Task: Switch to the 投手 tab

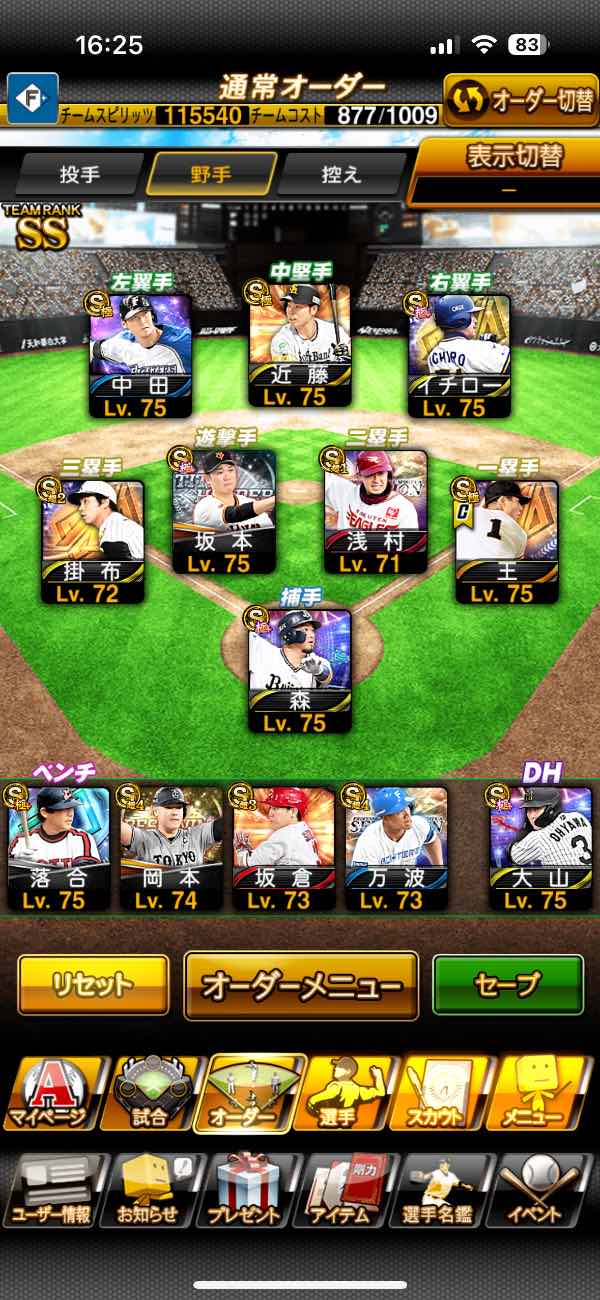Action: coord(80,174)
